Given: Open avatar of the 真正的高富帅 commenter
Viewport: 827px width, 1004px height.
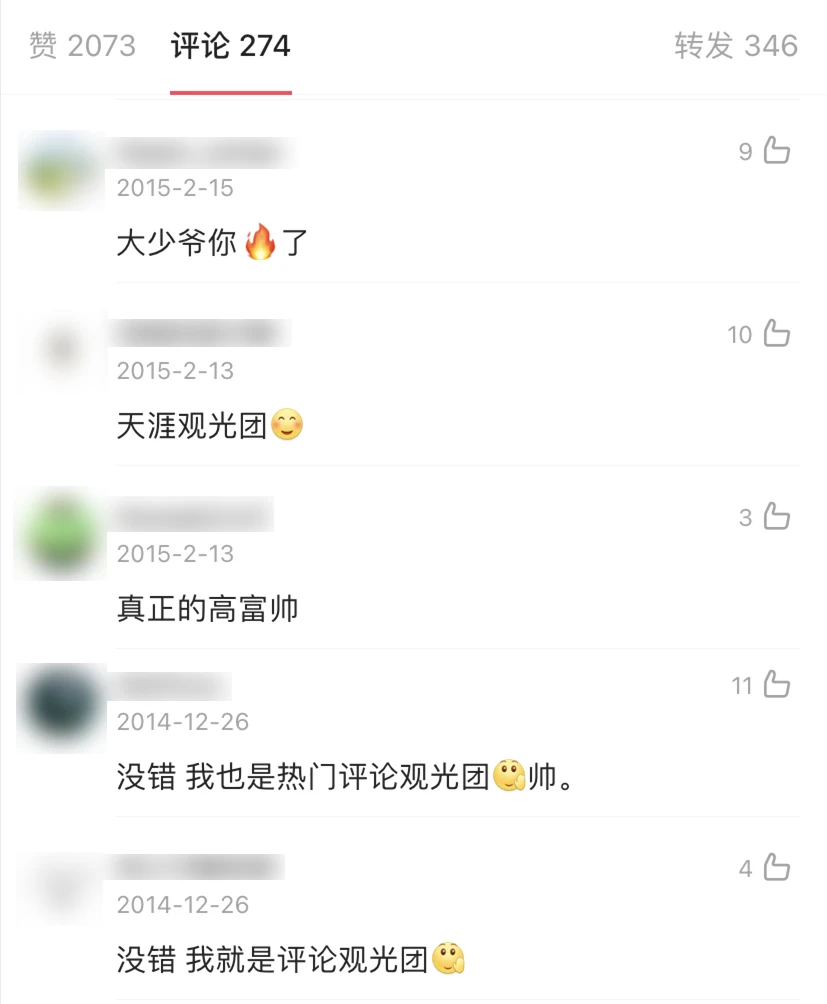Looking at the screenshot, I should click(60, 535).
